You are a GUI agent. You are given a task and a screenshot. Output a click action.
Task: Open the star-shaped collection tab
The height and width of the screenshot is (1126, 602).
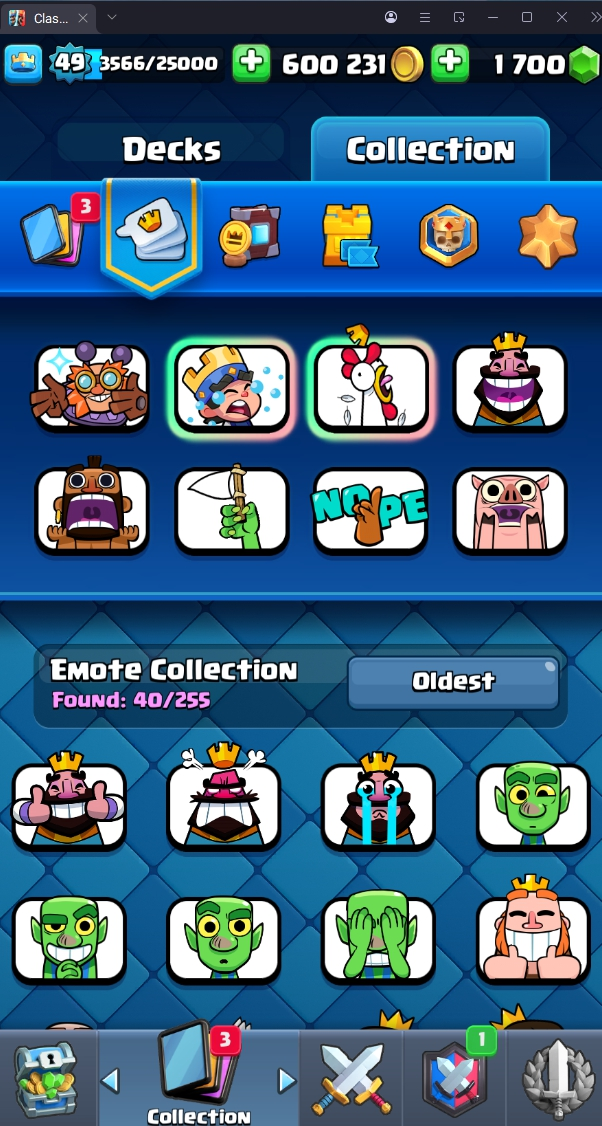pyautogui.click(x=548, y=236)
